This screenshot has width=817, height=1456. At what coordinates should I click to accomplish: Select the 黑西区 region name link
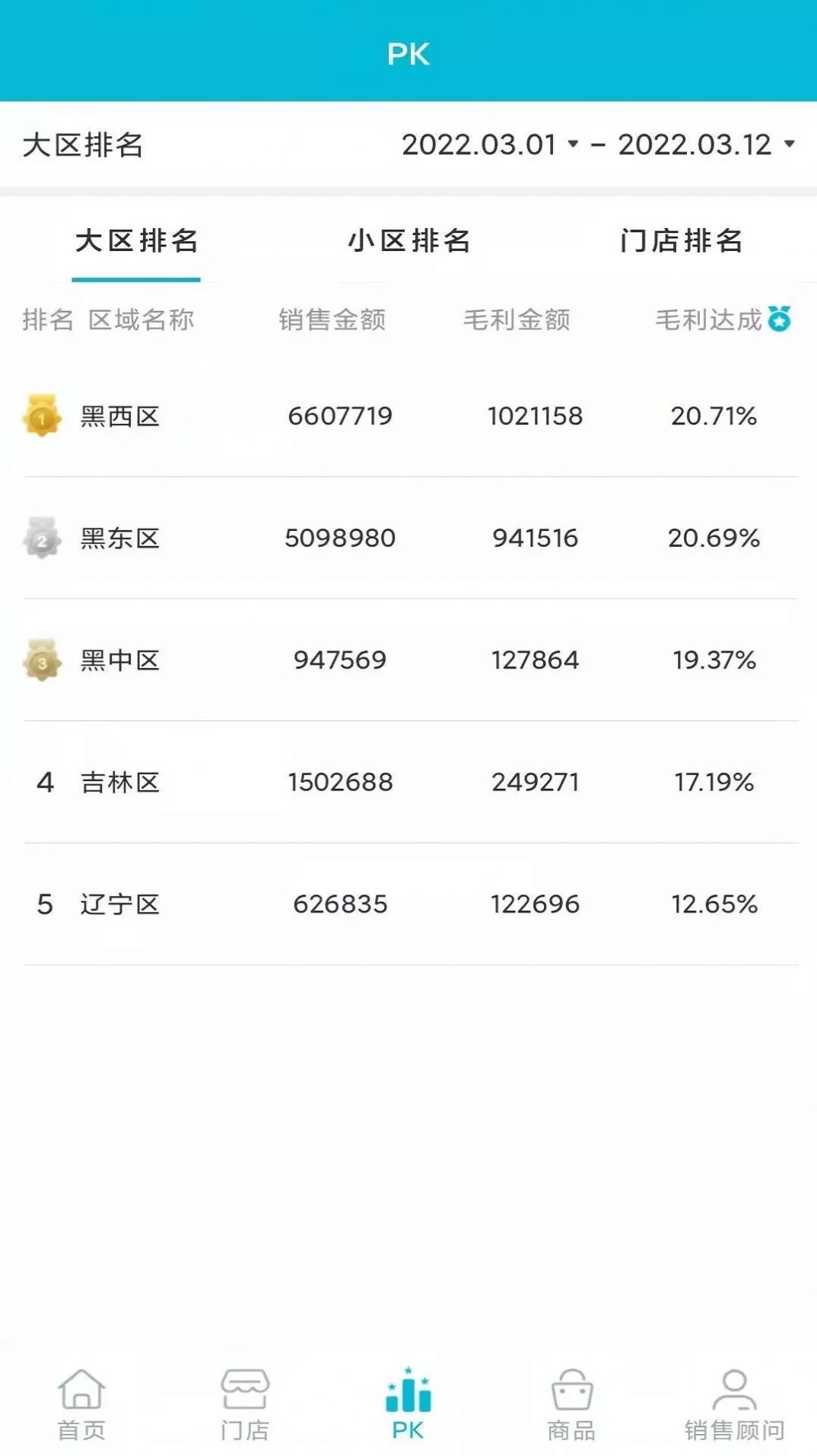click(121, 416)
